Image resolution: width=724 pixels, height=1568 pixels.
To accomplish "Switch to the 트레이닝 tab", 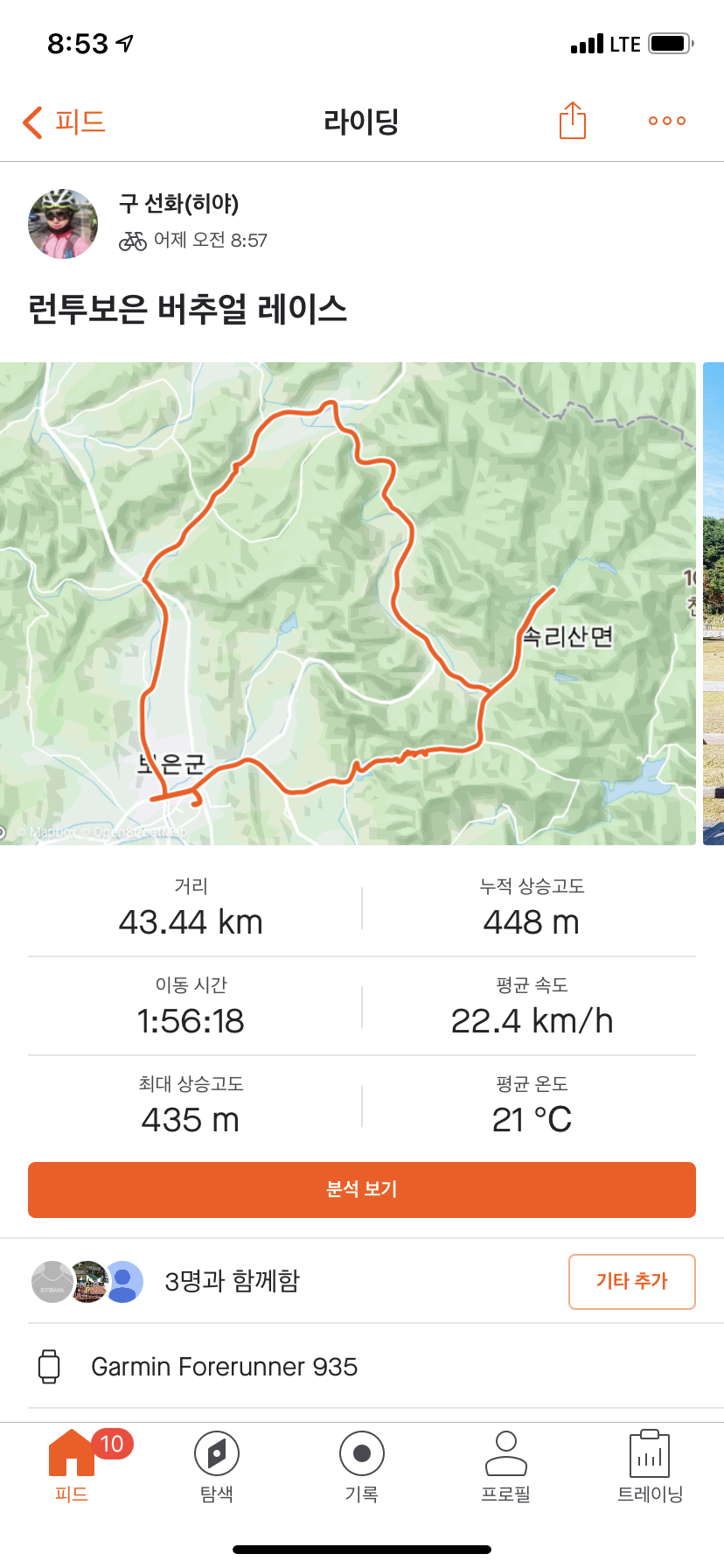I will point(650,1465).
